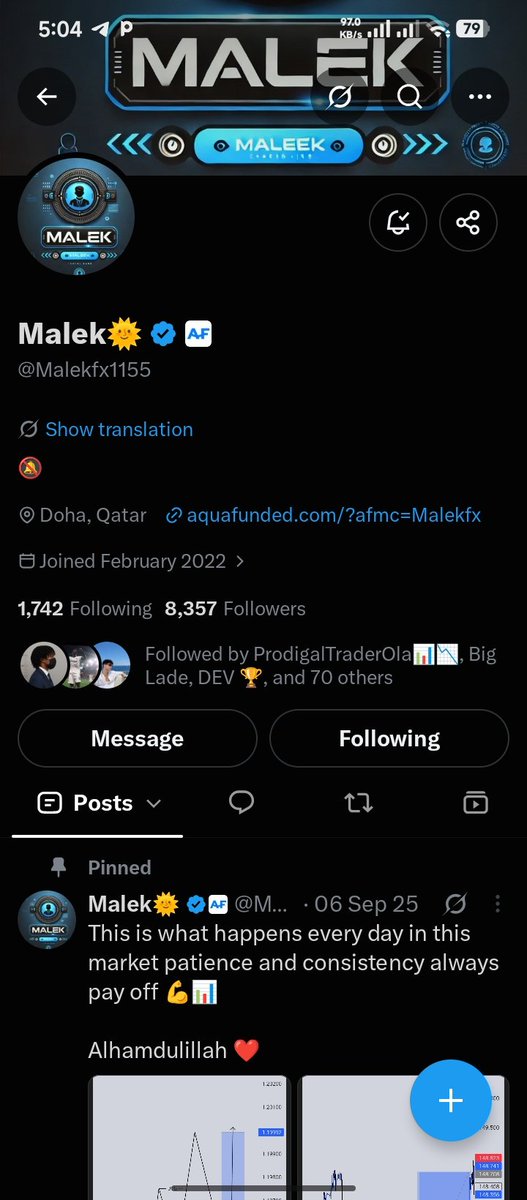
Task: Switch to the Reposts tab
Action: pos(358,802)
